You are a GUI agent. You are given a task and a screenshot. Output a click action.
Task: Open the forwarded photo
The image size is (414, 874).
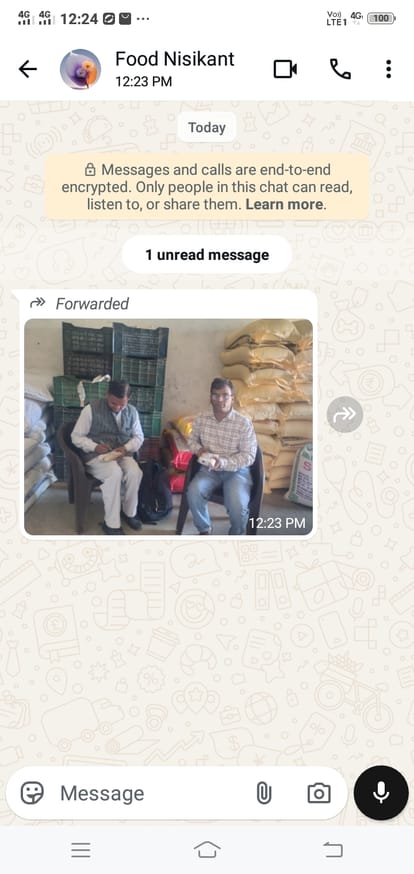pos(168,427)
